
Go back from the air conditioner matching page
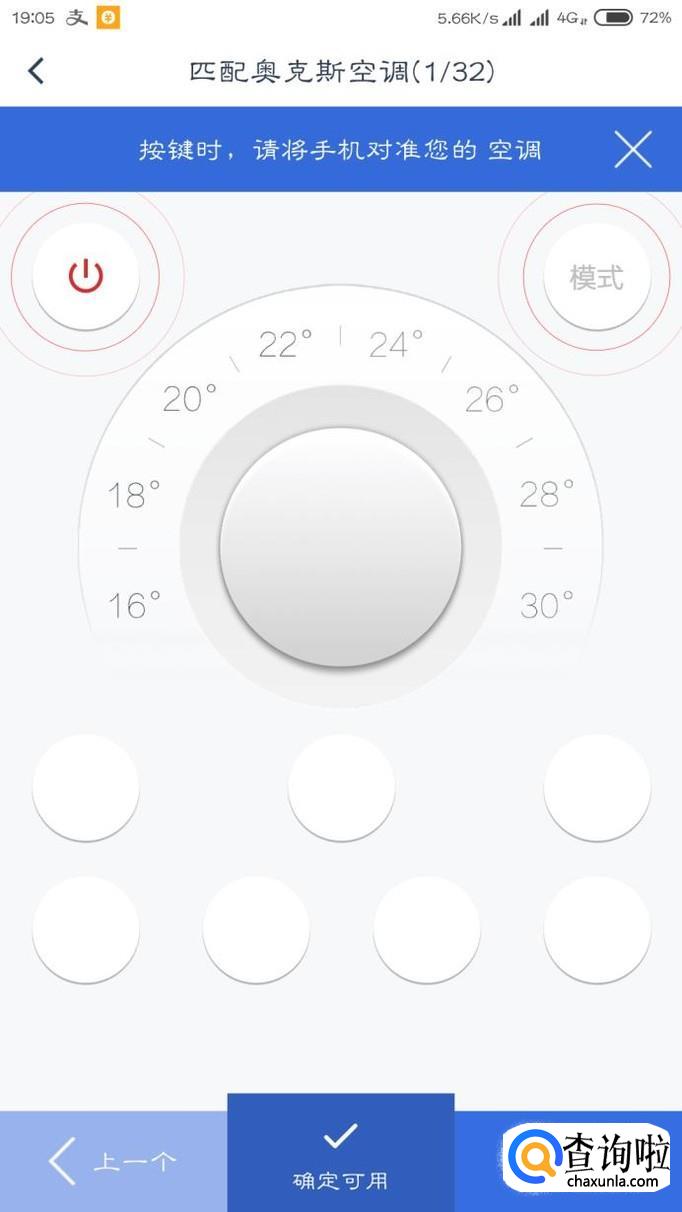point(37,71)
